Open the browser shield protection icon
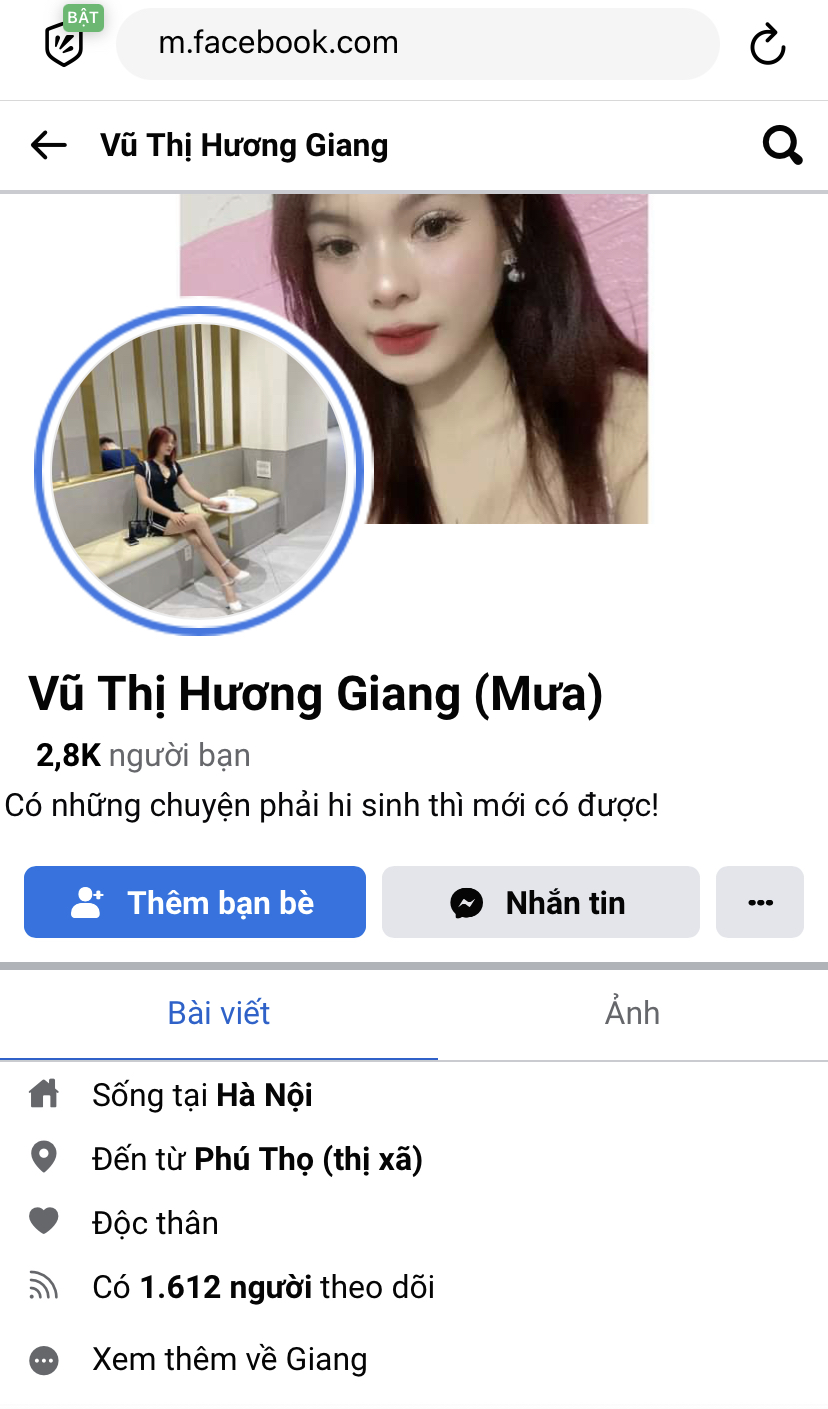The width and height of the screenshot is (828, 1409). (x=66, y=42)
